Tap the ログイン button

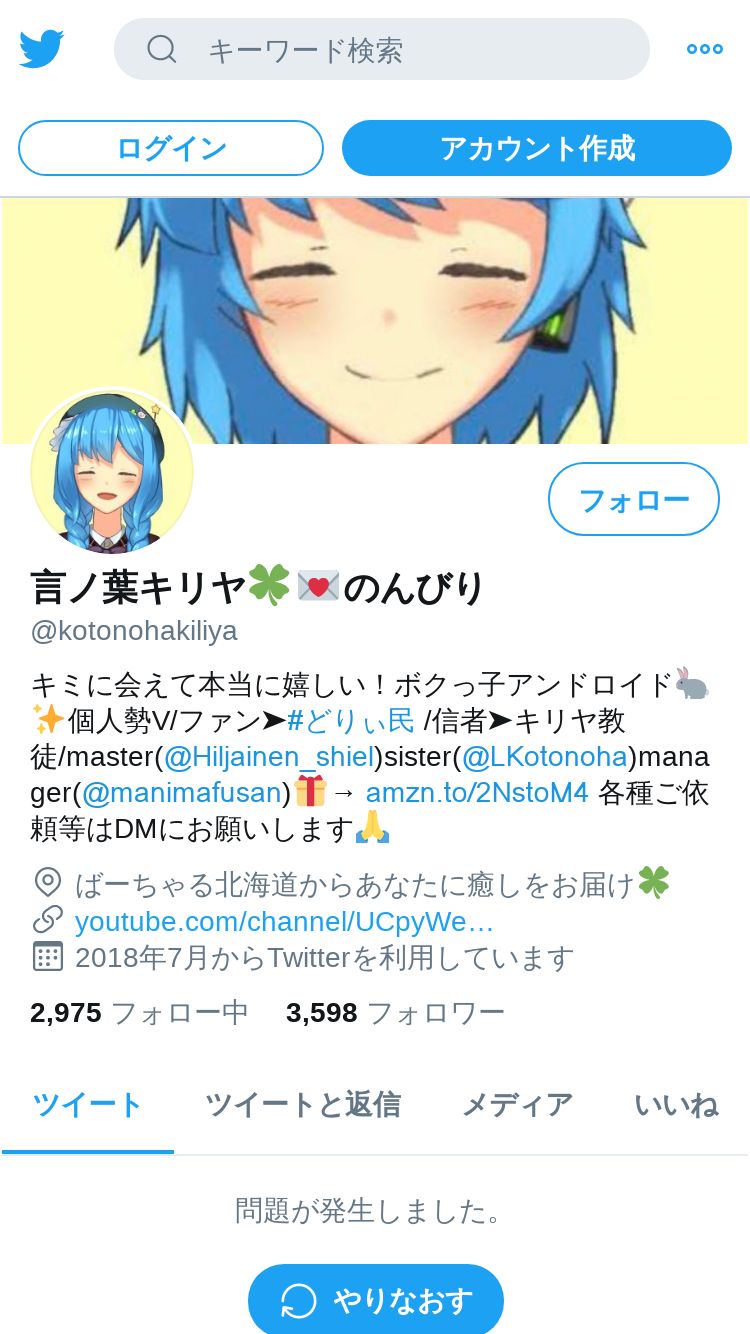[x=171, y=148]
